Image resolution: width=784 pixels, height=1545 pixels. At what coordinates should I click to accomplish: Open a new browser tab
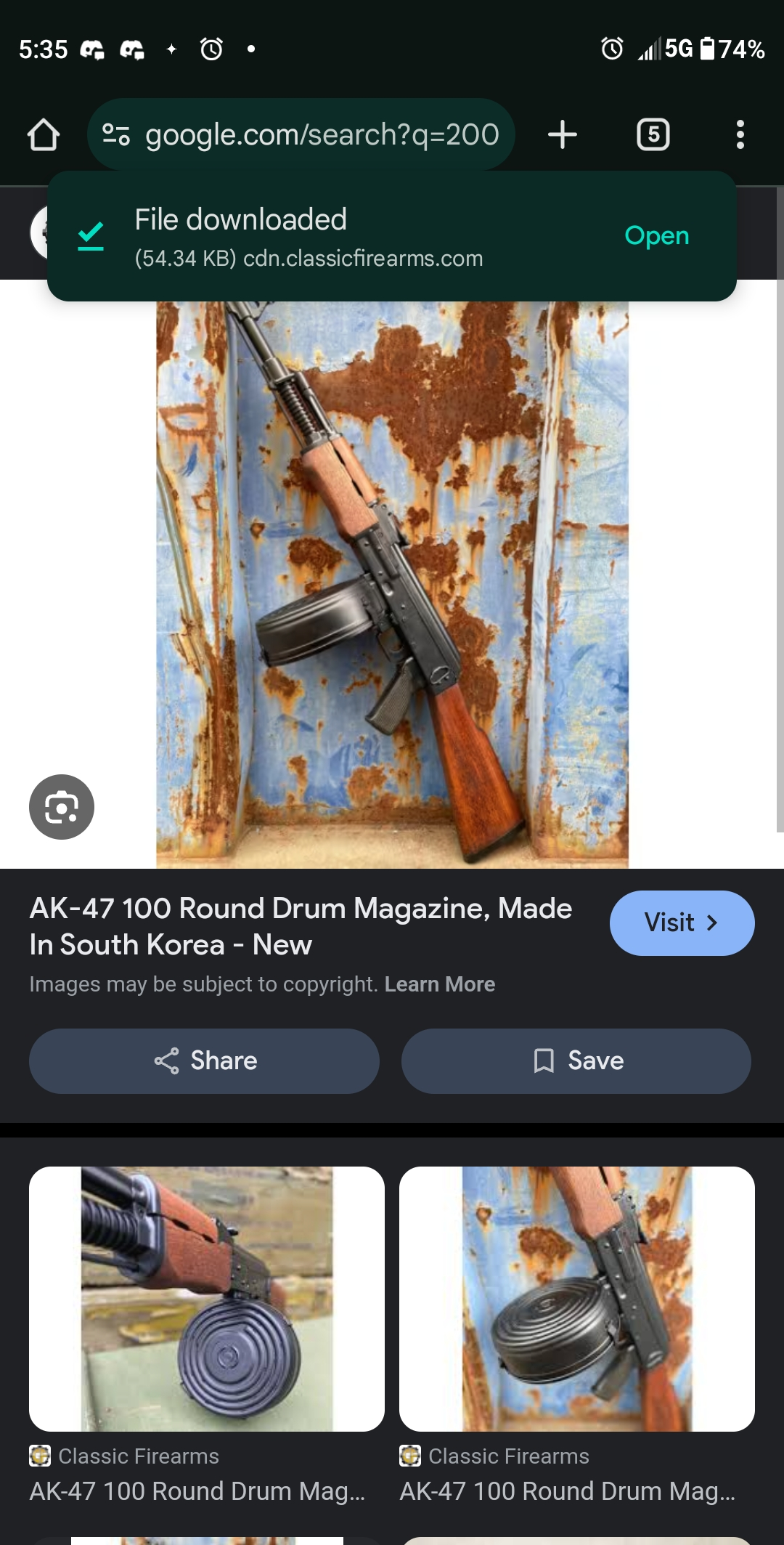coord(563,135)
